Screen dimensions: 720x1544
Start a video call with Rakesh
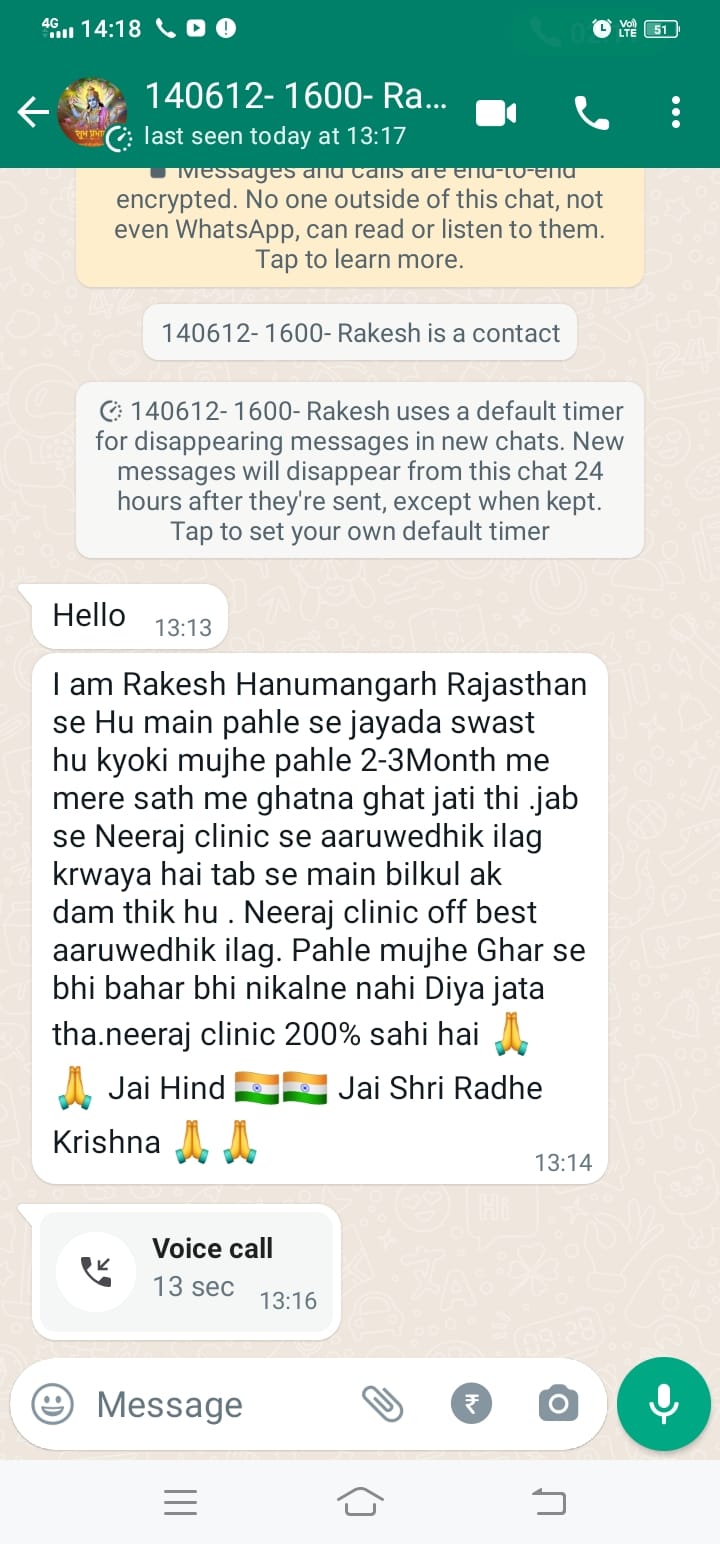[496, 113]
